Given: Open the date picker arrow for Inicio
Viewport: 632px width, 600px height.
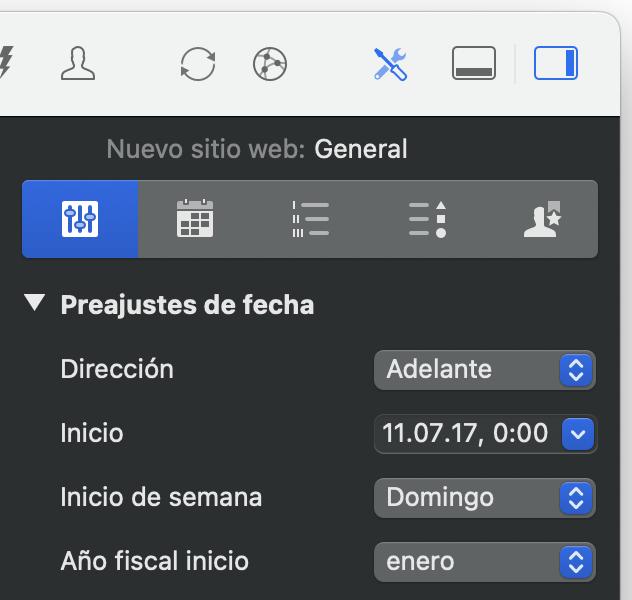Looking at the screenshot, I should (x=579, y=434).
